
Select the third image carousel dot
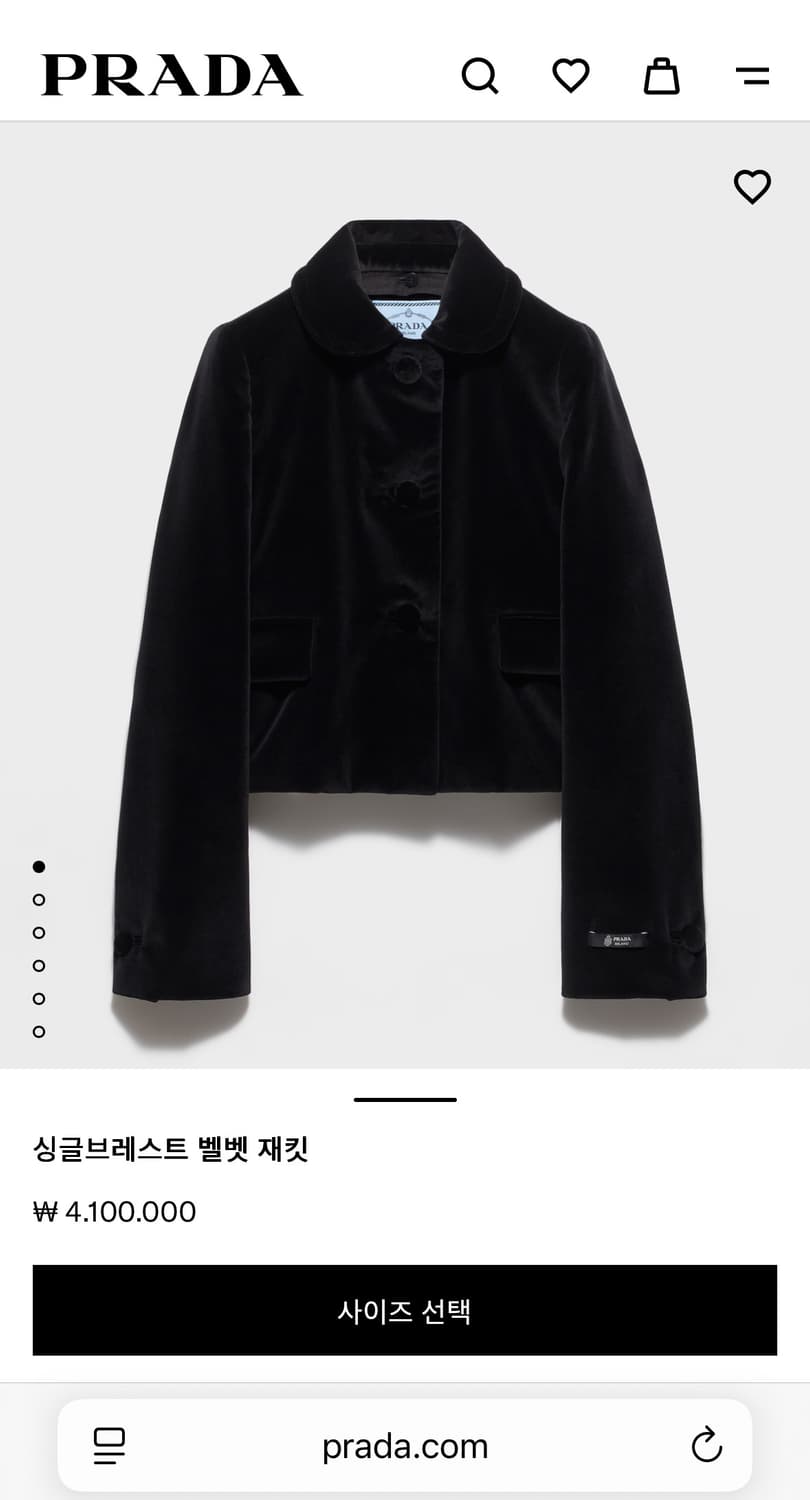(x=40, y=932)
